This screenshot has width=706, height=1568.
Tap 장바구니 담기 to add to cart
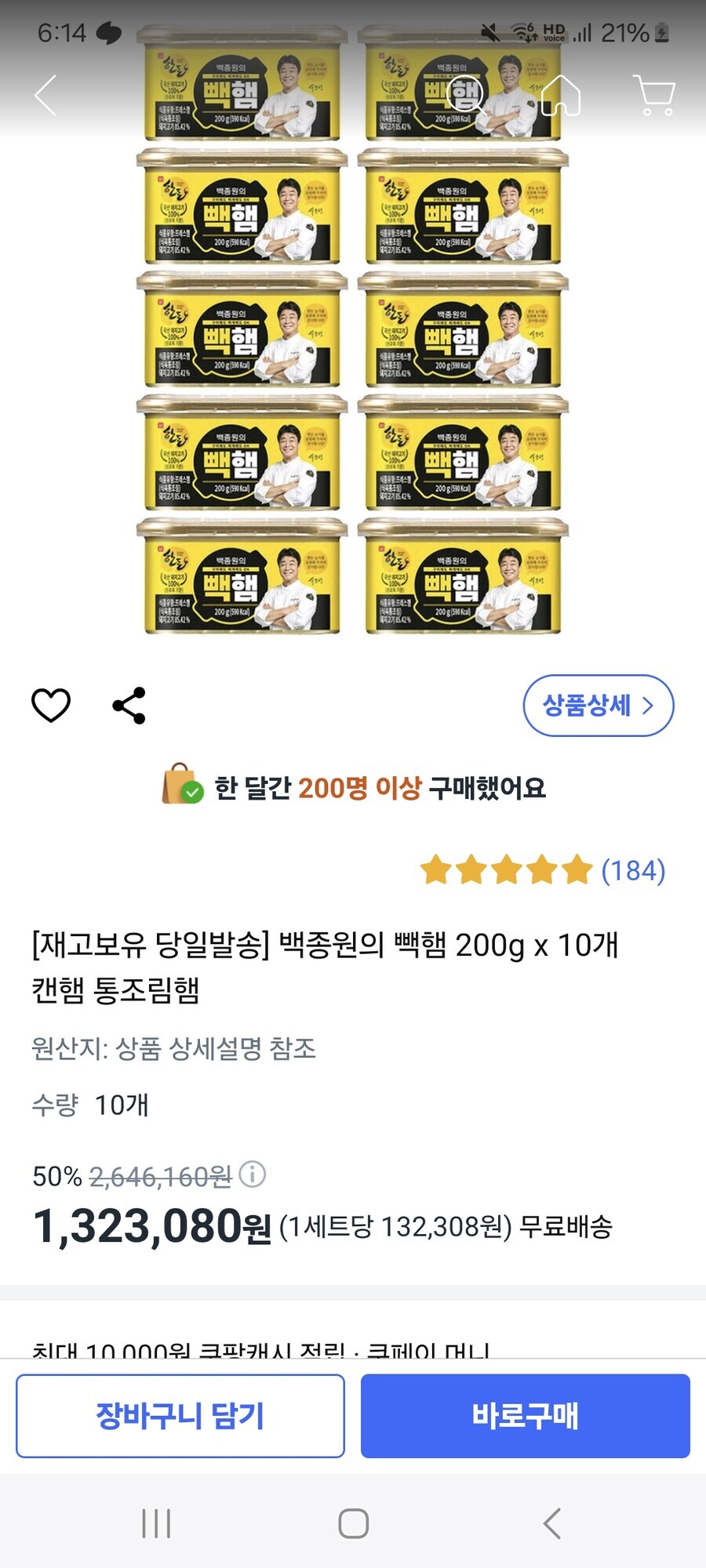(x=180, y=1416)
